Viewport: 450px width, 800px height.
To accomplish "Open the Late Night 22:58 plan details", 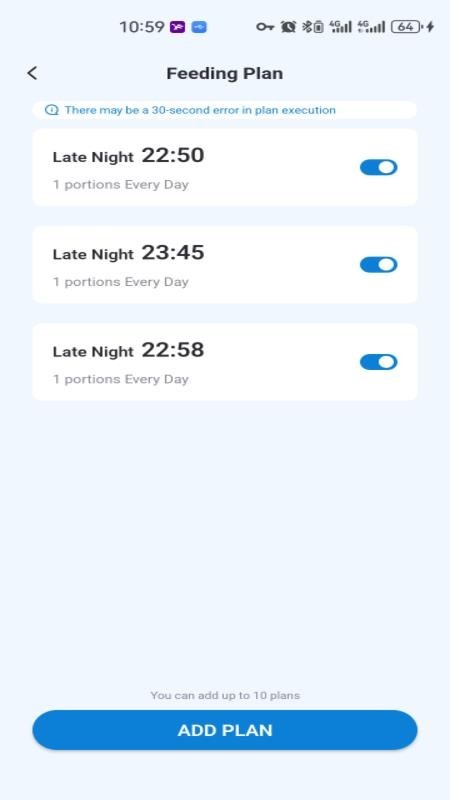I will click(224, 362).
